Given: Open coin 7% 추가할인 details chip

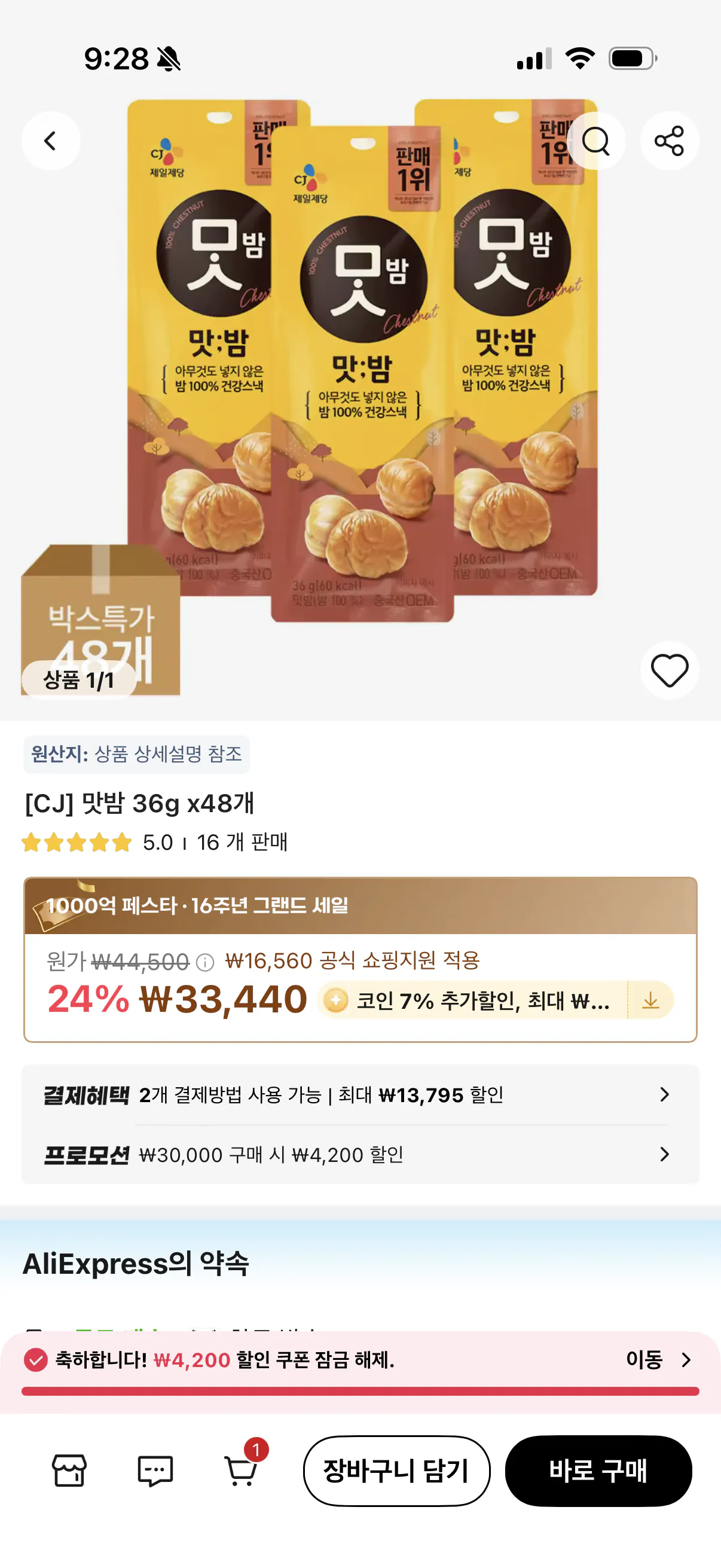Looking at the screenshot, I should click(x=481, y=1001).
